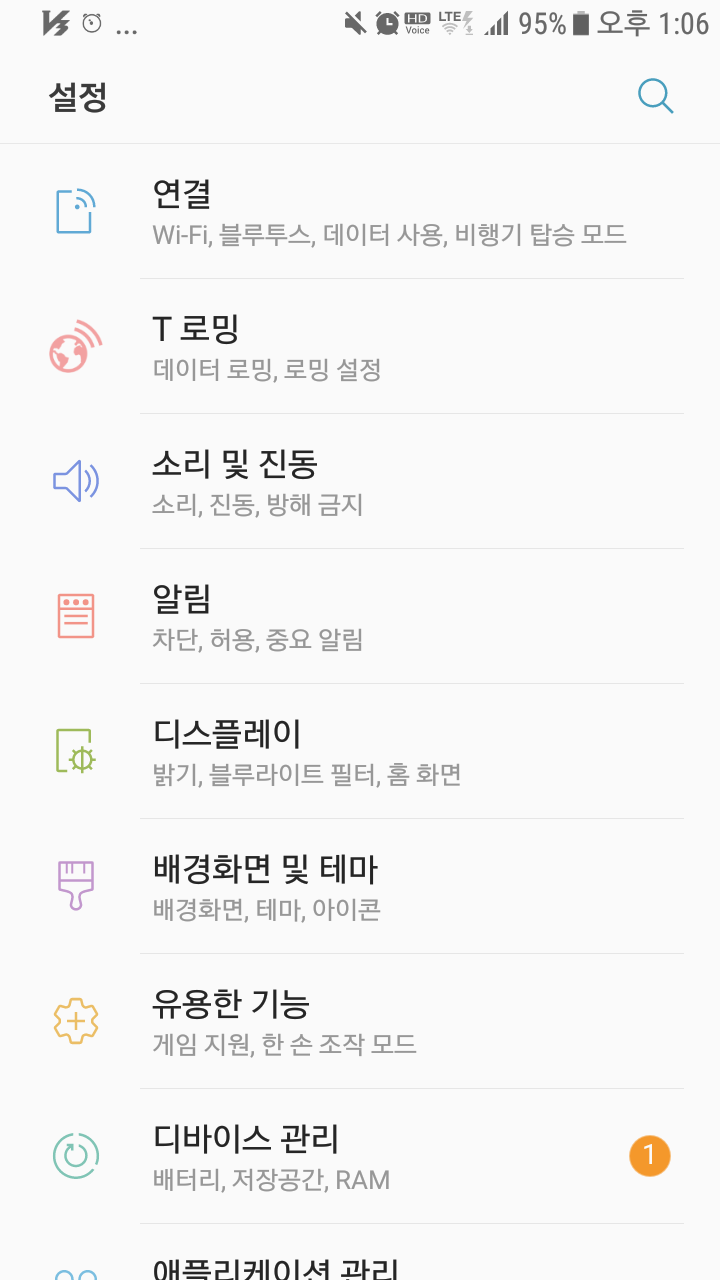Select 소리 및 진동

tap(360, 482)
